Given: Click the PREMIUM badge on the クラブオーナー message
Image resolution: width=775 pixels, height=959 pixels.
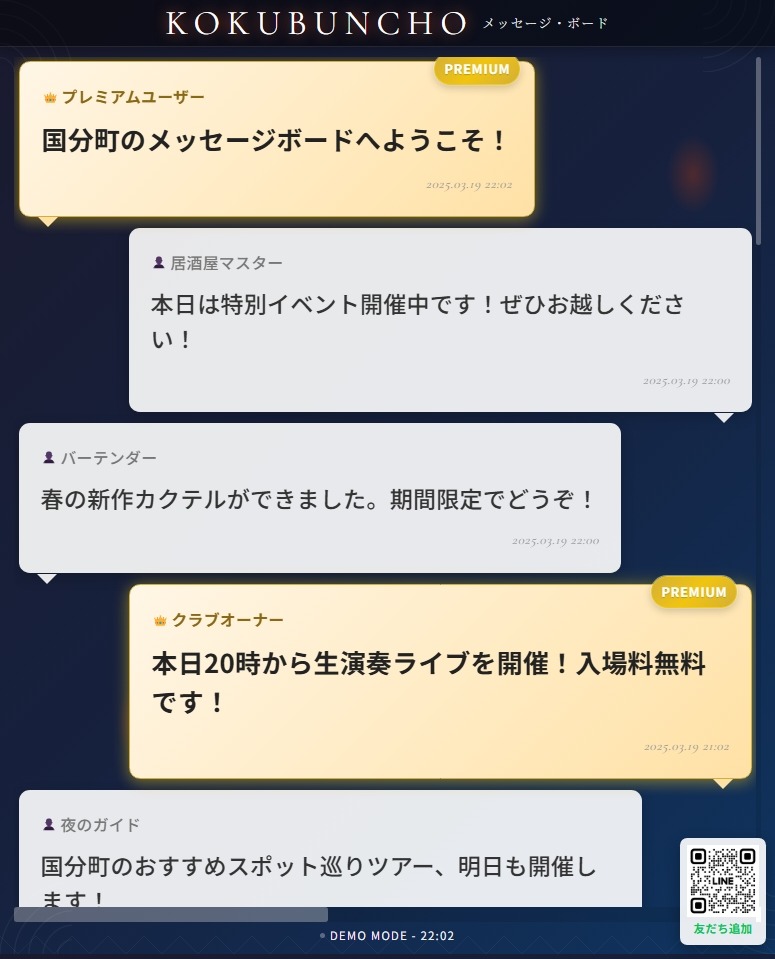Looking at the screenshot, I should point(693,591).
